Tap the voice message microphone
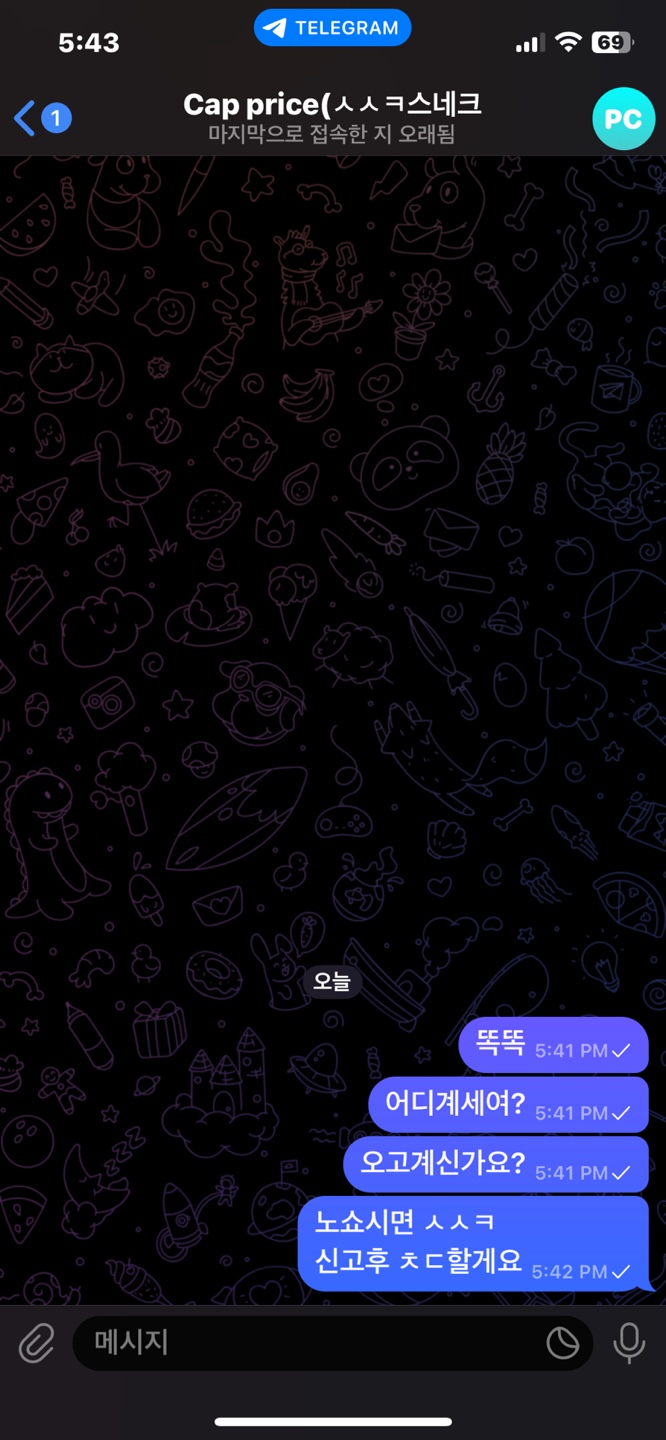The height and width of the screenshot is (1440, 666). (x=629, y=1343)
